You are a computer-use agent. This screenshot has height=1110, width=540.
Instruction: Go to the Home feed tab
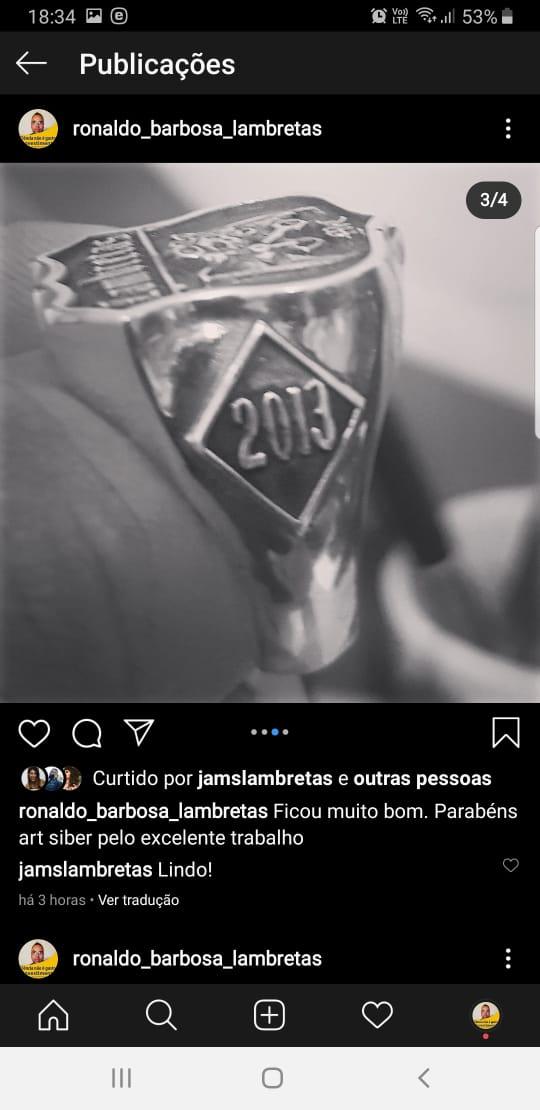(54, 1016)
